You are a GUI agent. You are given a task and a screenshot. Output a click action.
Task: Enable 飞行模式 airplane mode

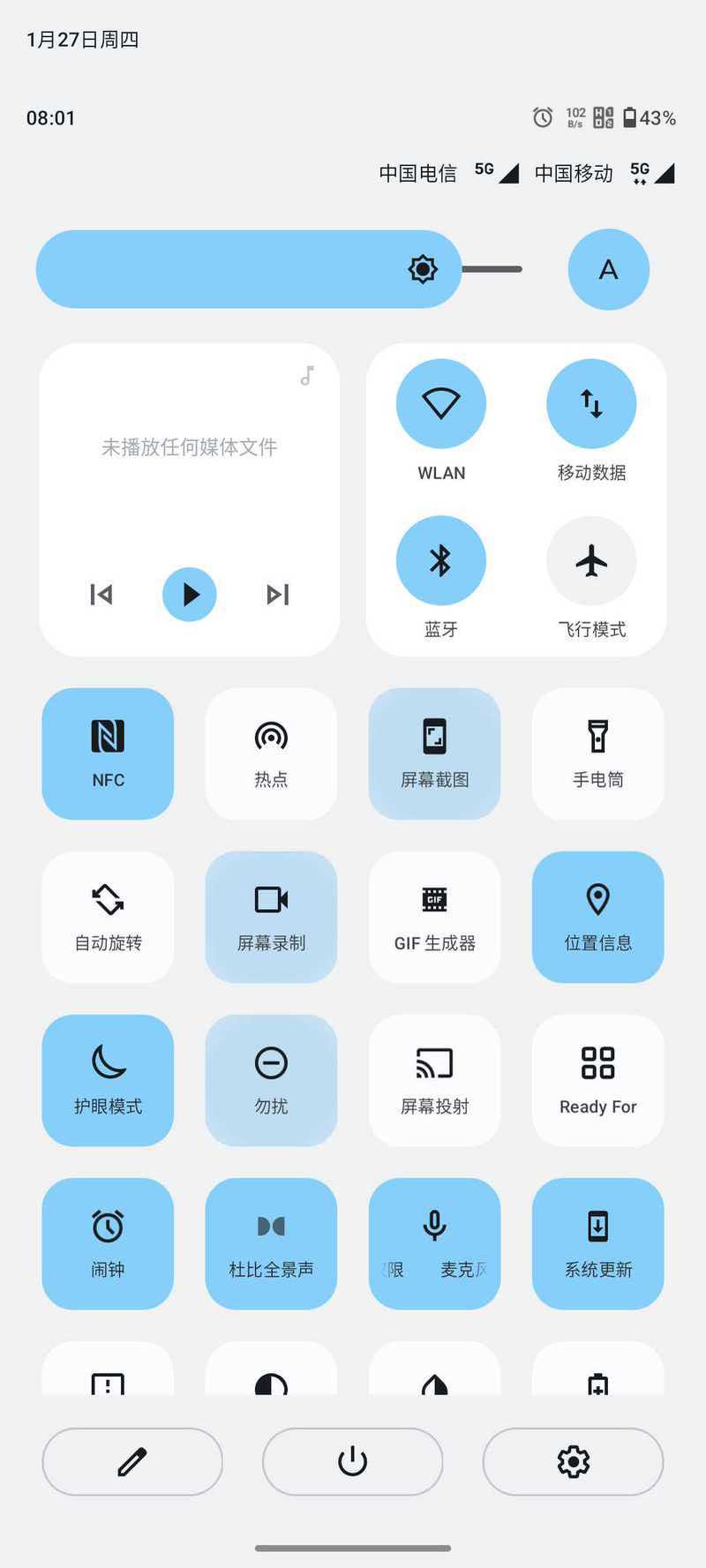tap(591, 560)
